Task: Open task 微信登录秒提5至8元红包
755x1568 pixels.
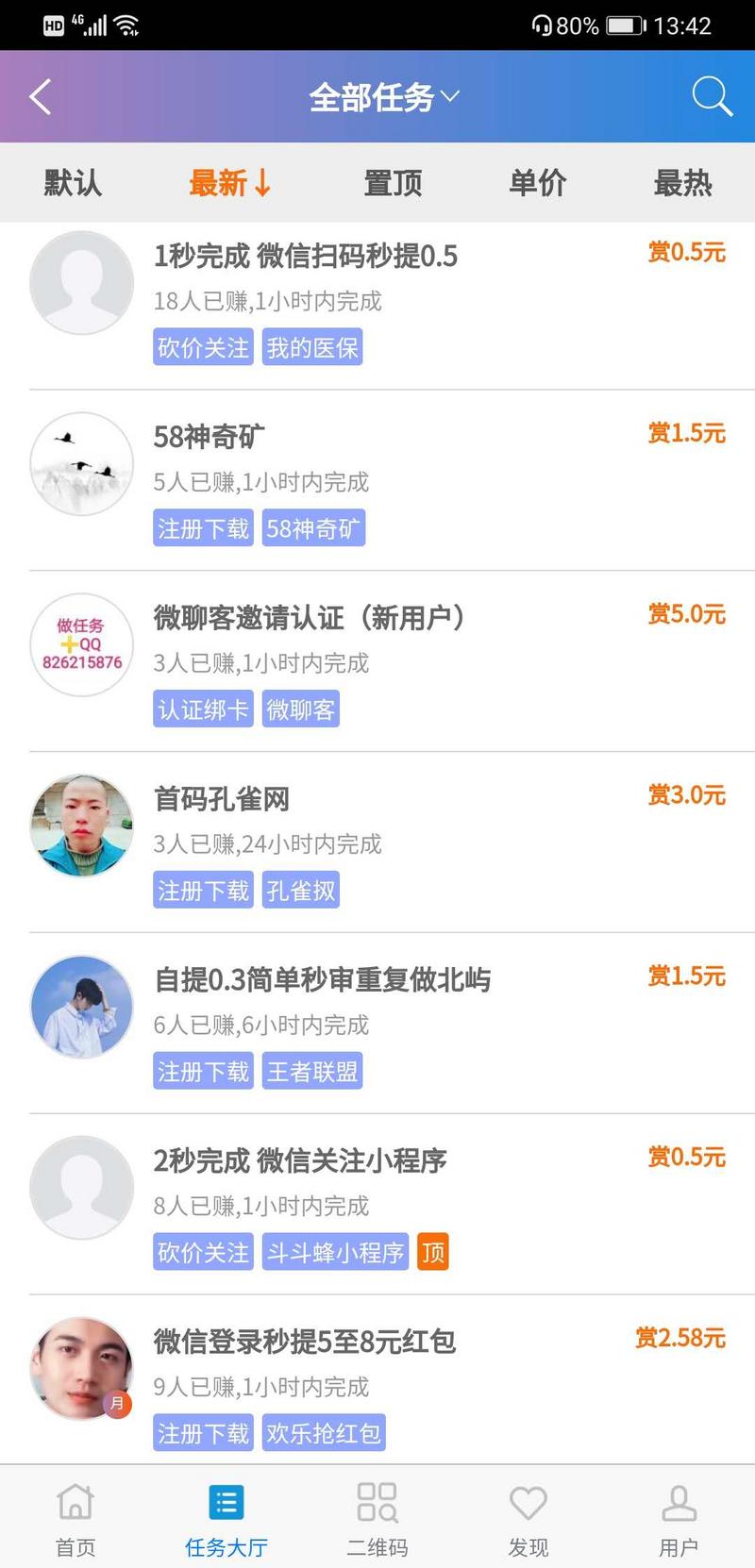Action: (304, 1342)
